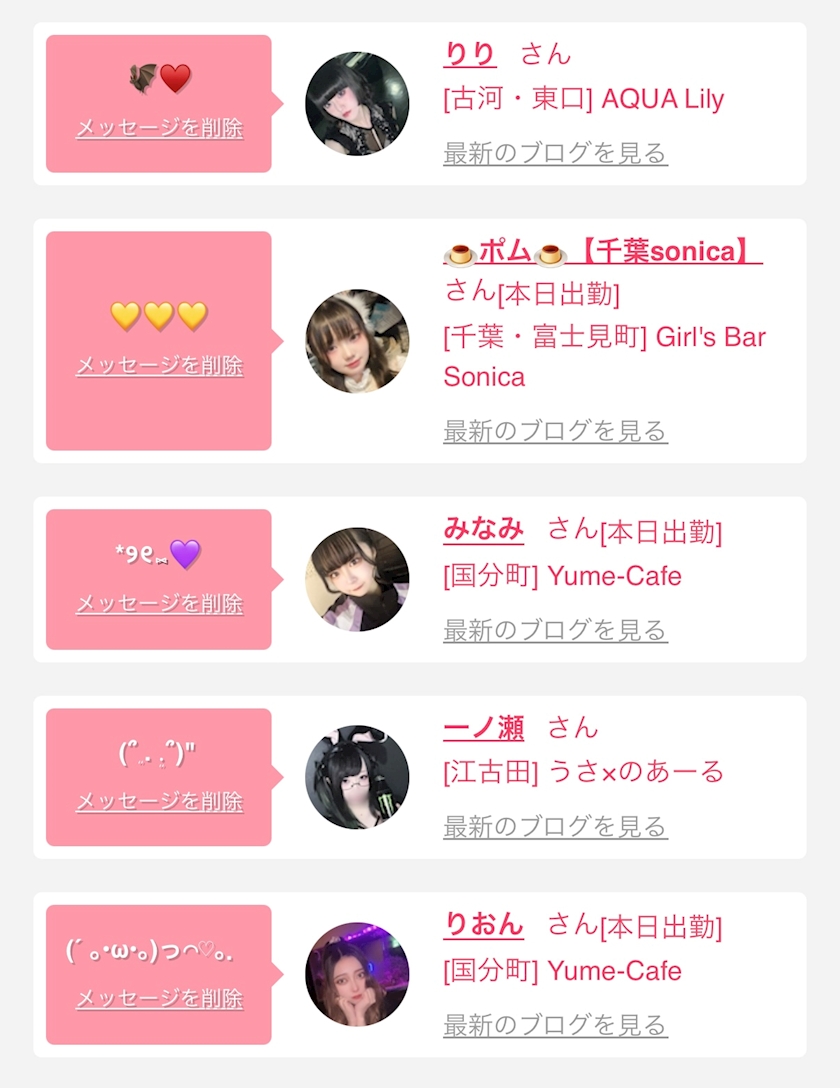The image size is (840, 1088).
Task: Tap りおん's profile photo
Action: (357, 974)
